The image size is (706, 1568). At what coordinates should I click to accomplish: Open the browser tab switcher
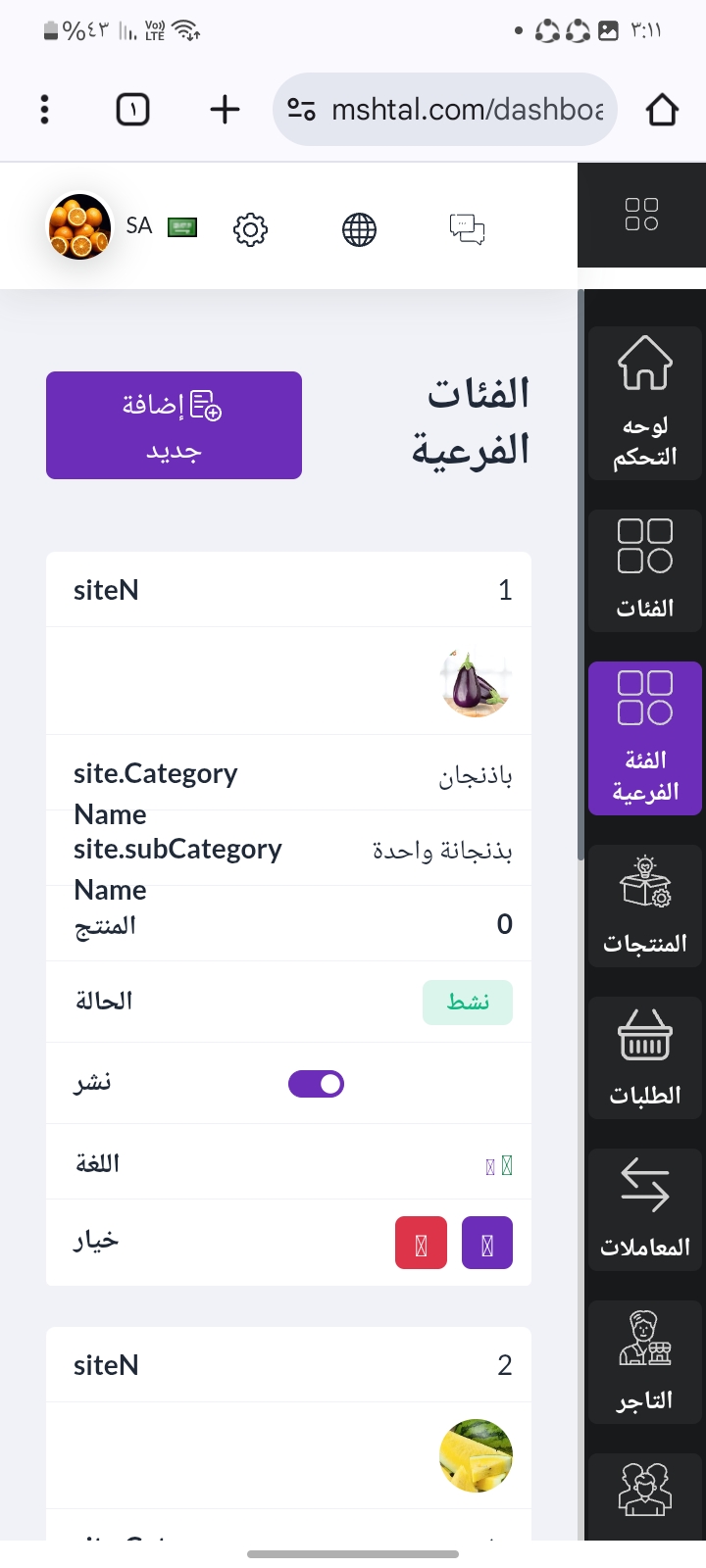[x=133, y=109]
